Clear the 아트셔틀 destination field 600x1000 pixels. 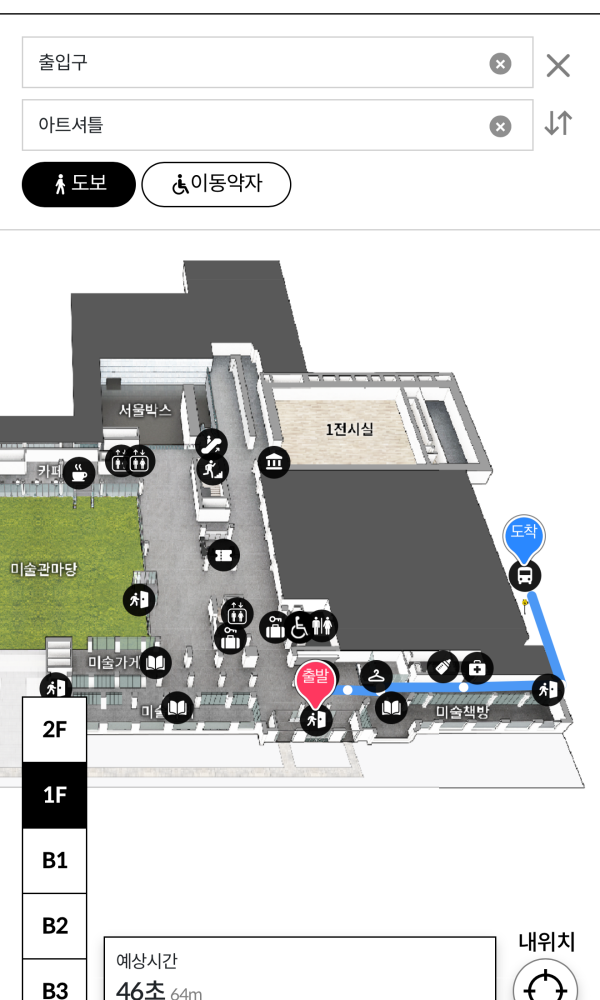[500, 126]
